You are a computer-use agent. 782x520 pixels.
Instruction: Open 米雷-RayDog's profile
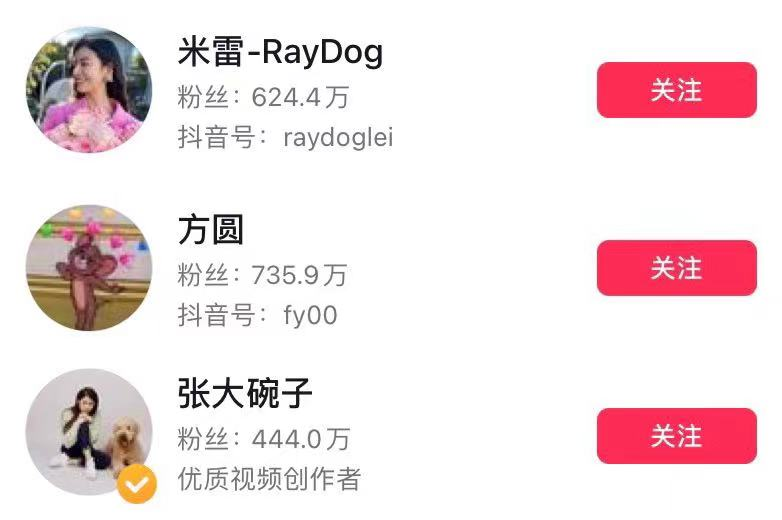(89, 90)
